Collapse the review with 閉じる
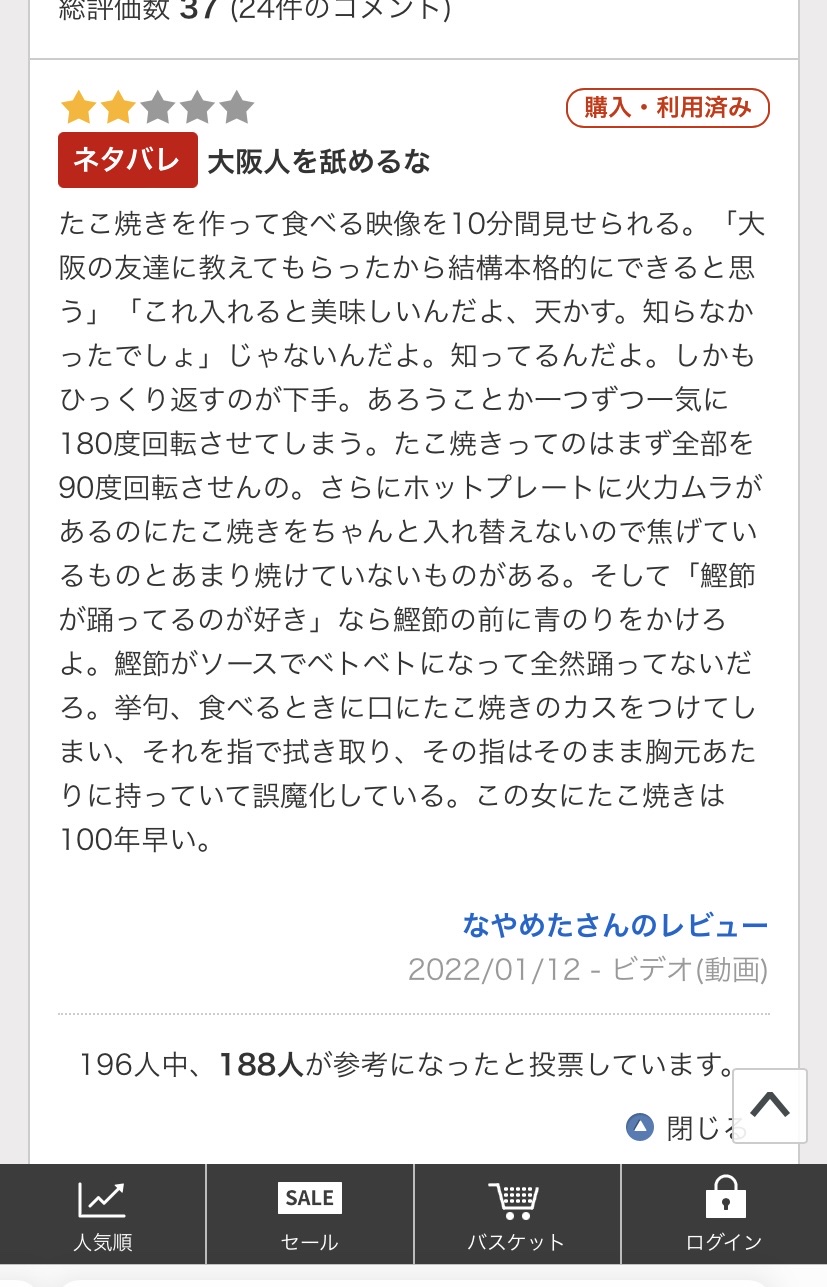This screenshot has width=827, height=1287. point(687,1128)
